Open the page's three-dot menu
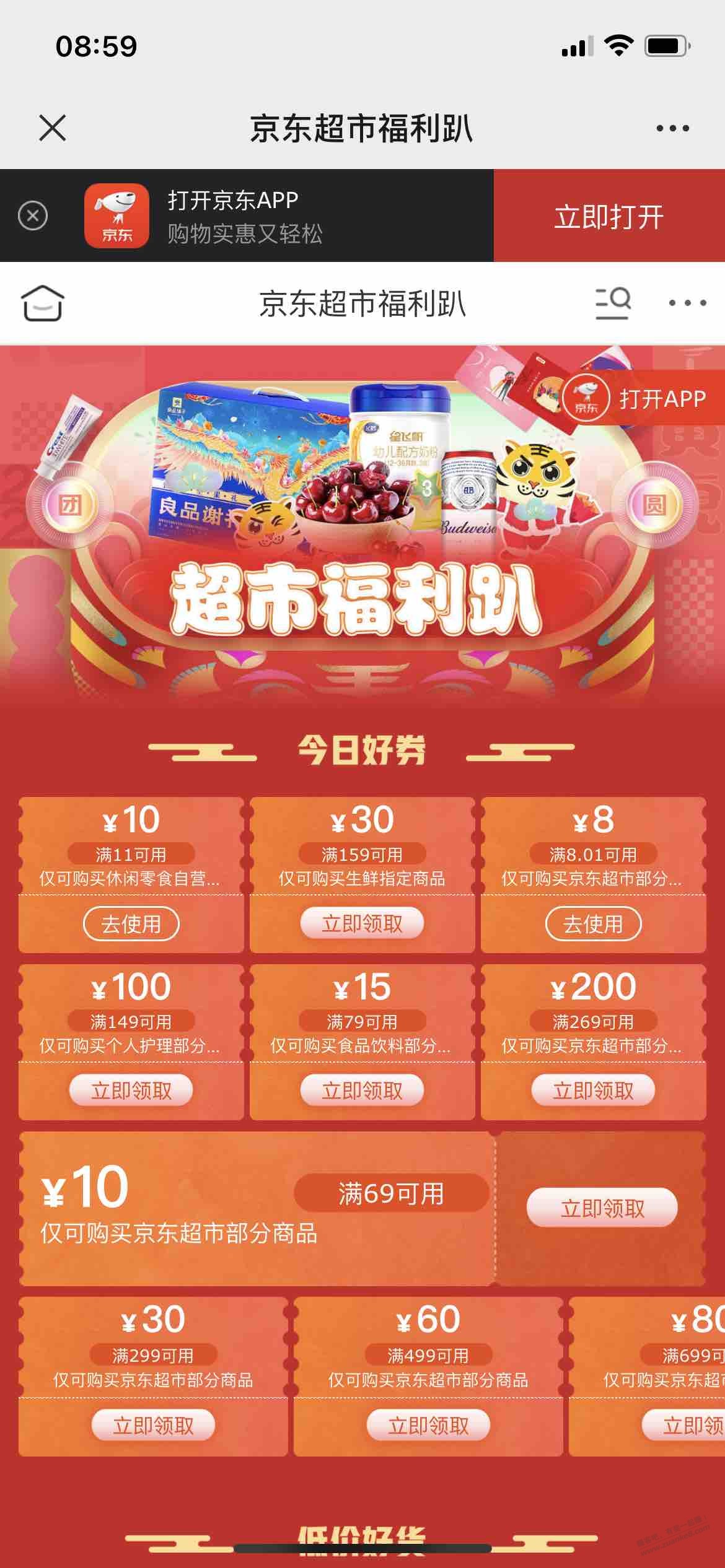The image size is (725, 1568). (687, 303)
